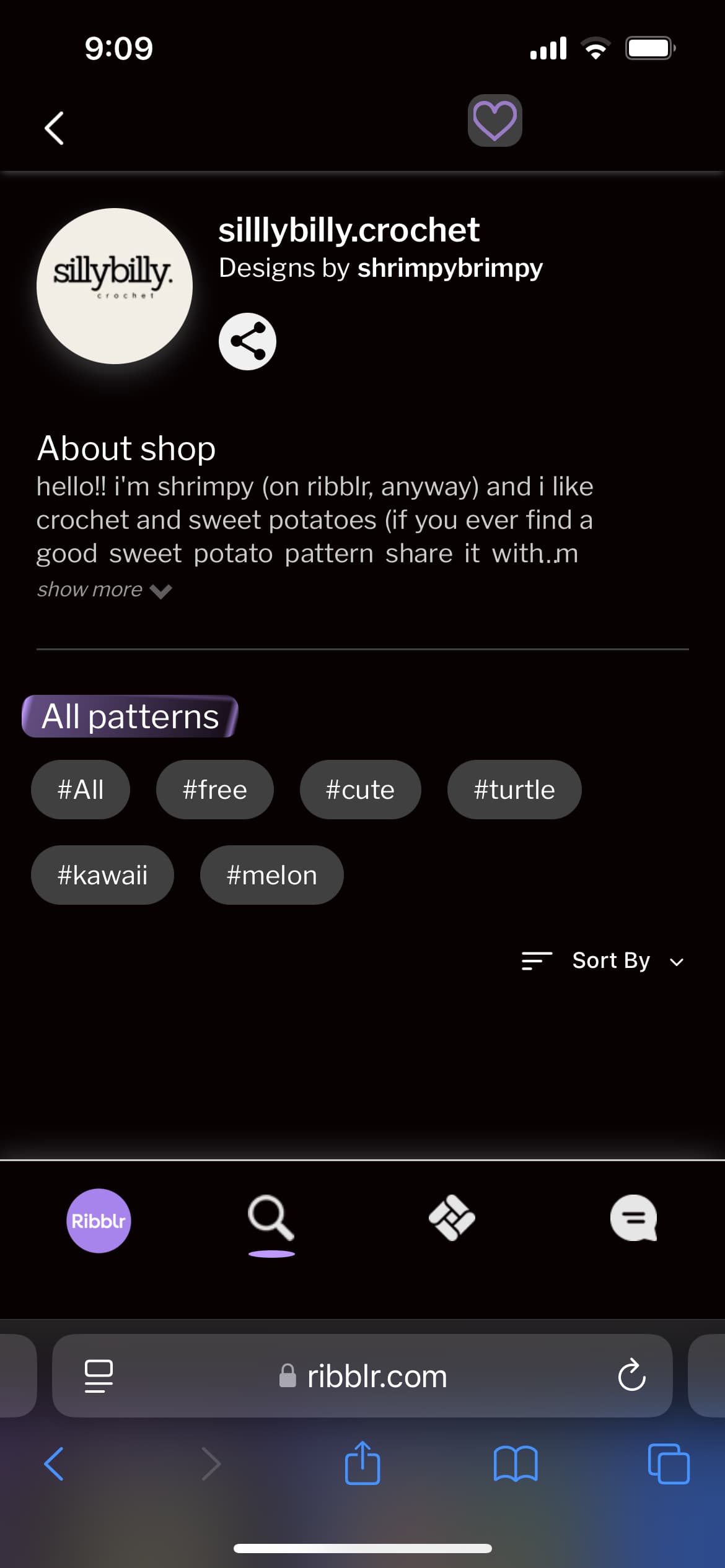Screen dimensions: 725x1568
Task: Tap the ribblr.com address bar
Action: pyautogui.click(x=362, y=1375)
